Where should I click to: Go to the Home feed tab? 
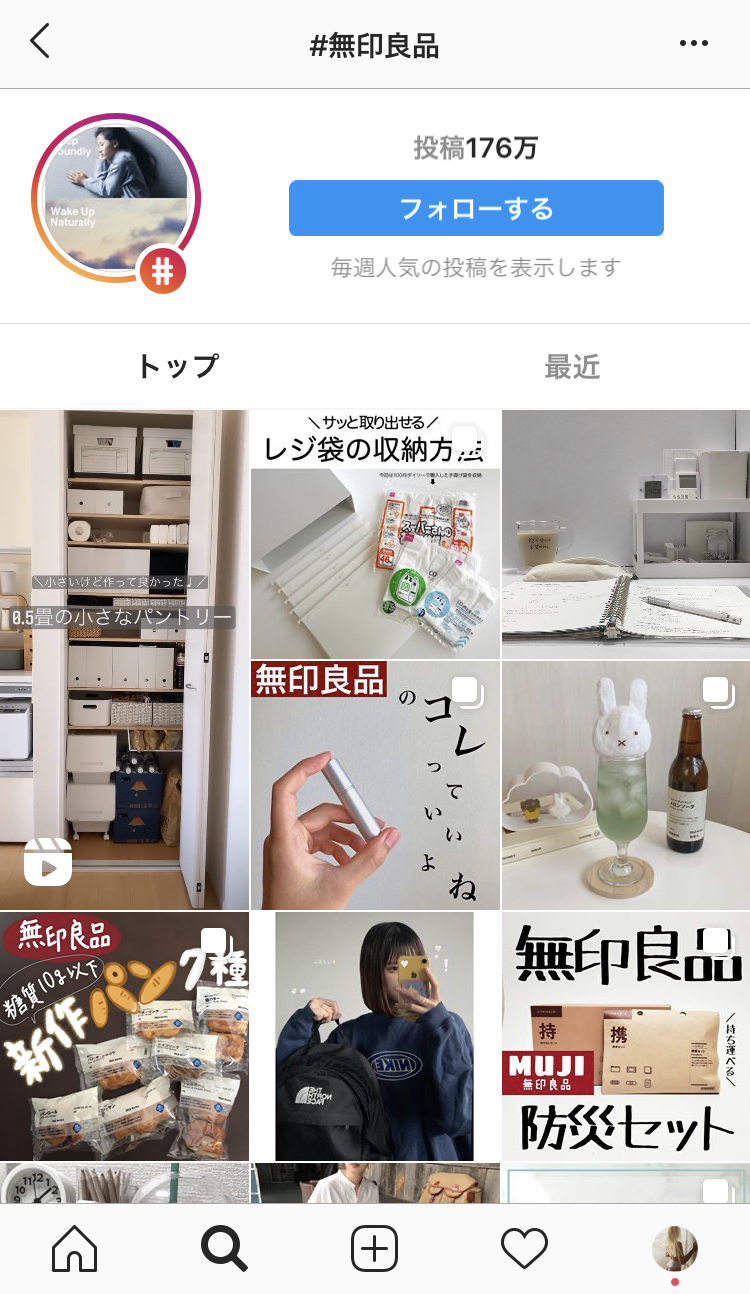click(x=75, y=1248)
